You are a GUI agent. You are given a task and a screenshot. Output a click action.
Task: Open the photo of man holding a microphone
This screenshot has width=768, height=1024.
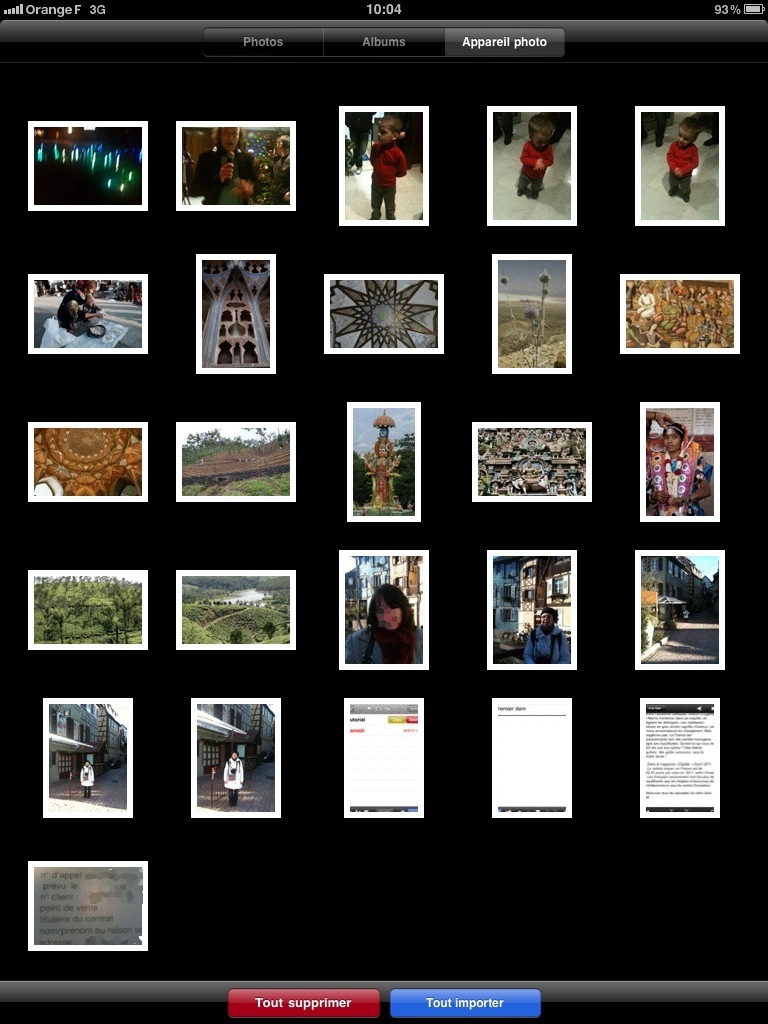coord(236,166)
